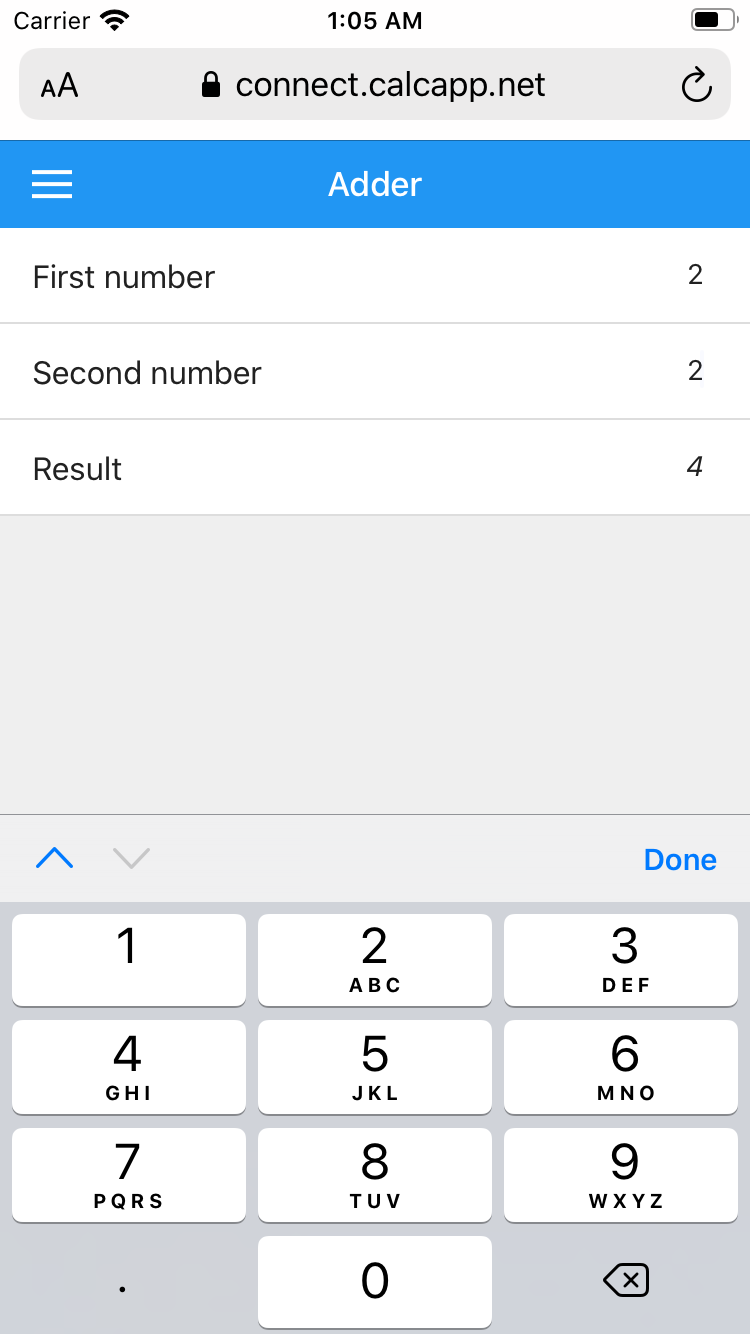
Task: Open text size options with the AA icon
Action: [x=58, y=85]
